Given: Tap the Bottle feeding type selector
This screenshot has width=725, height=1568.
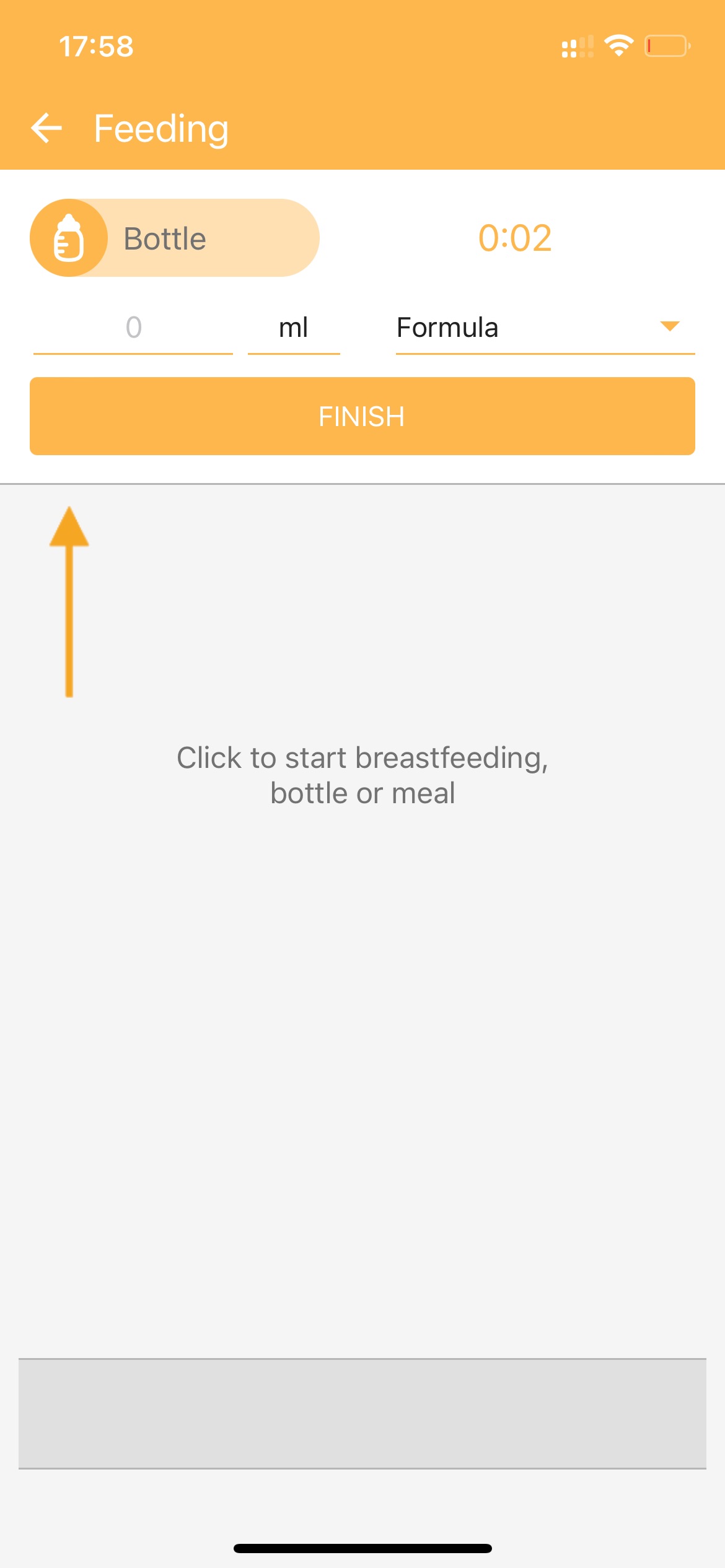Looking at the screenshot, I should click(175, 238).
